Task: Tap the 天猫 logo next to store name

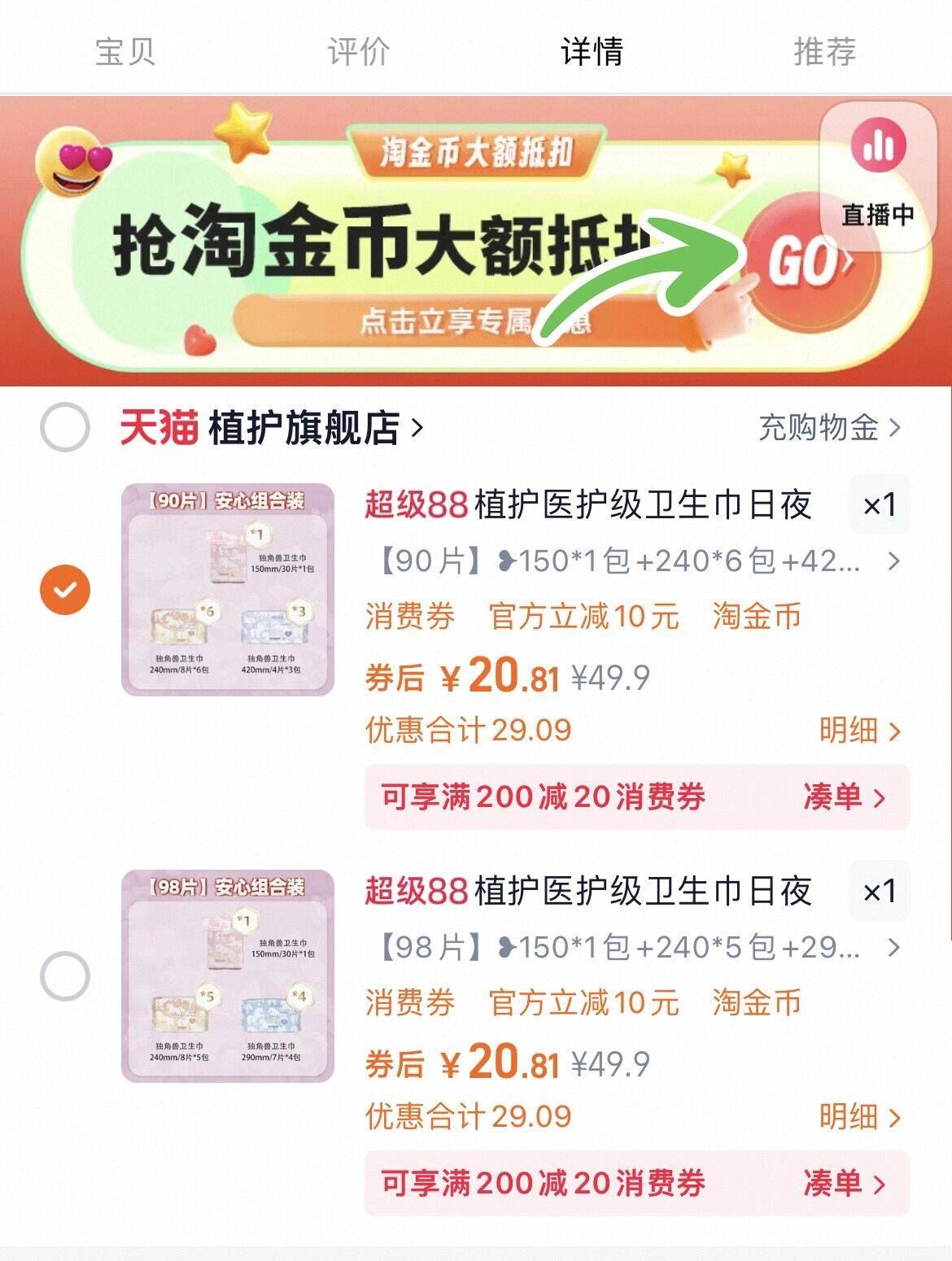Action: (x=160, y=427)
